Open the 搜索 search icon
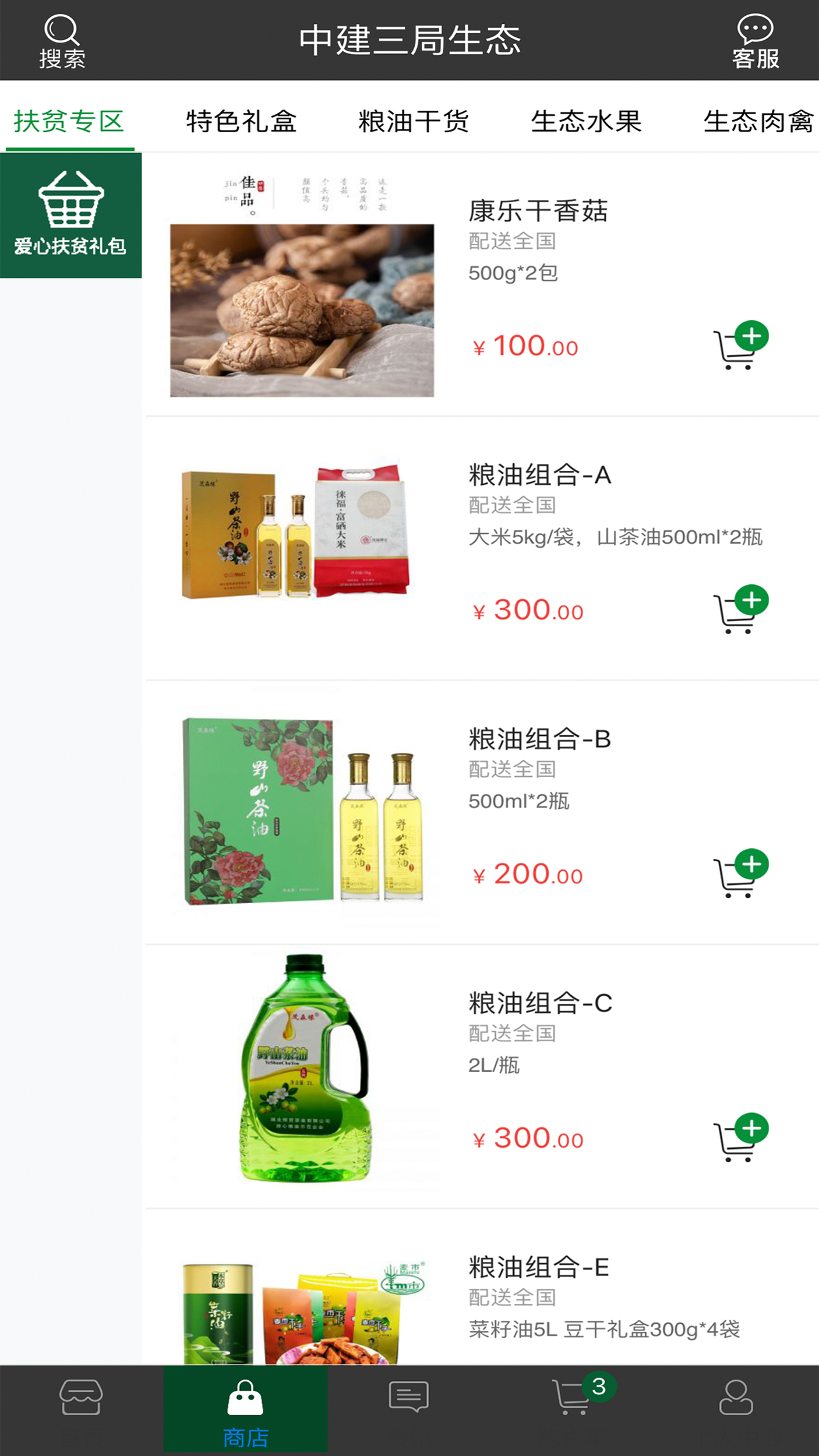Screen dimensions: 819x1456 click(62, 41)
